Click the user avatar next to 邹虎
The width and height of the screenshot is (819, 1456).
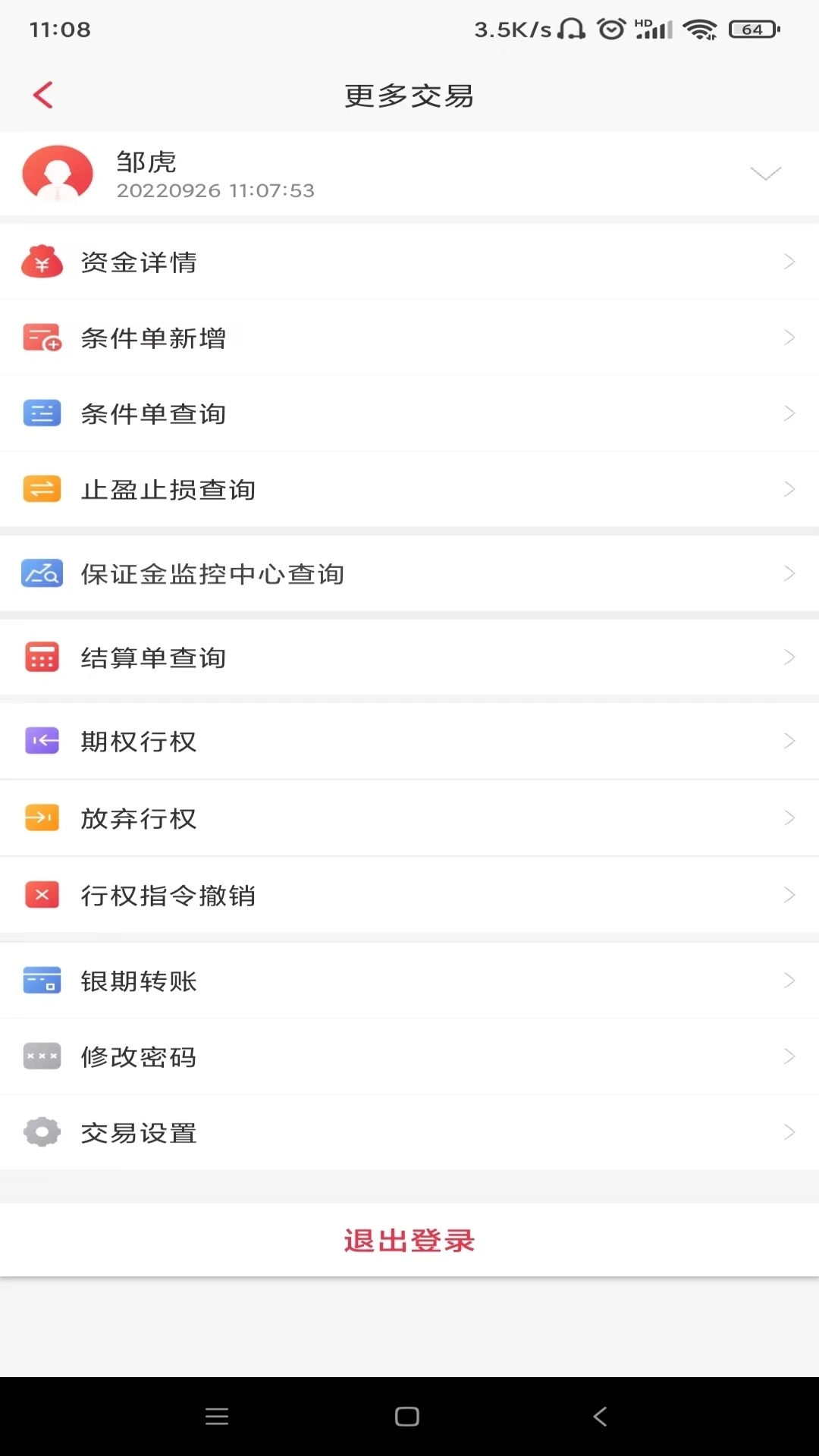pyautogui.click(x=58, y=174)
